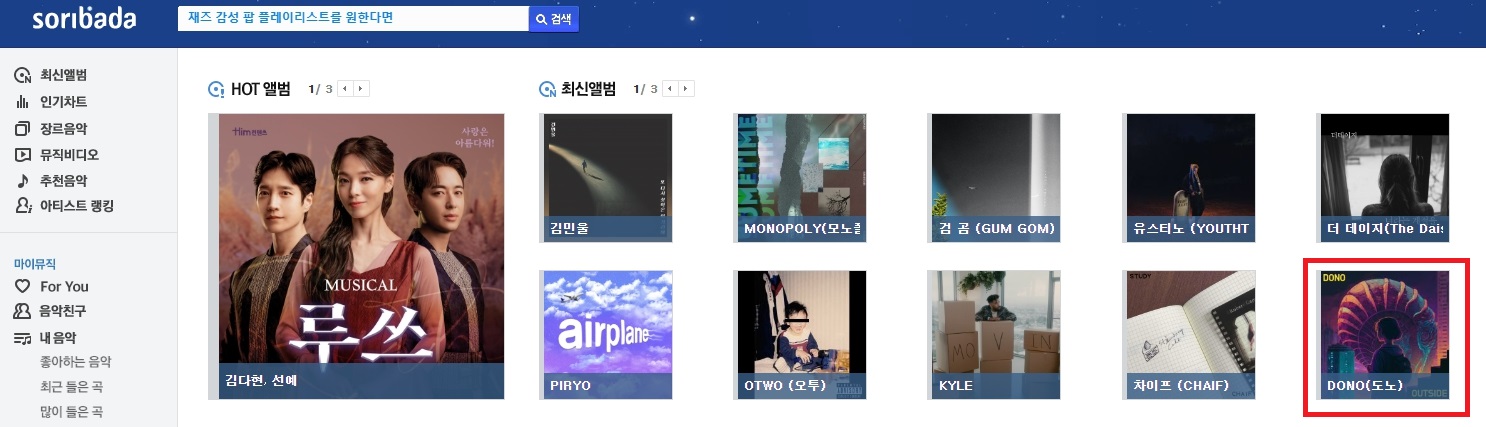The width and height of the screenshot is (1486, 427).
Task: Go to 인기차트 chart page
Action: 64,102
